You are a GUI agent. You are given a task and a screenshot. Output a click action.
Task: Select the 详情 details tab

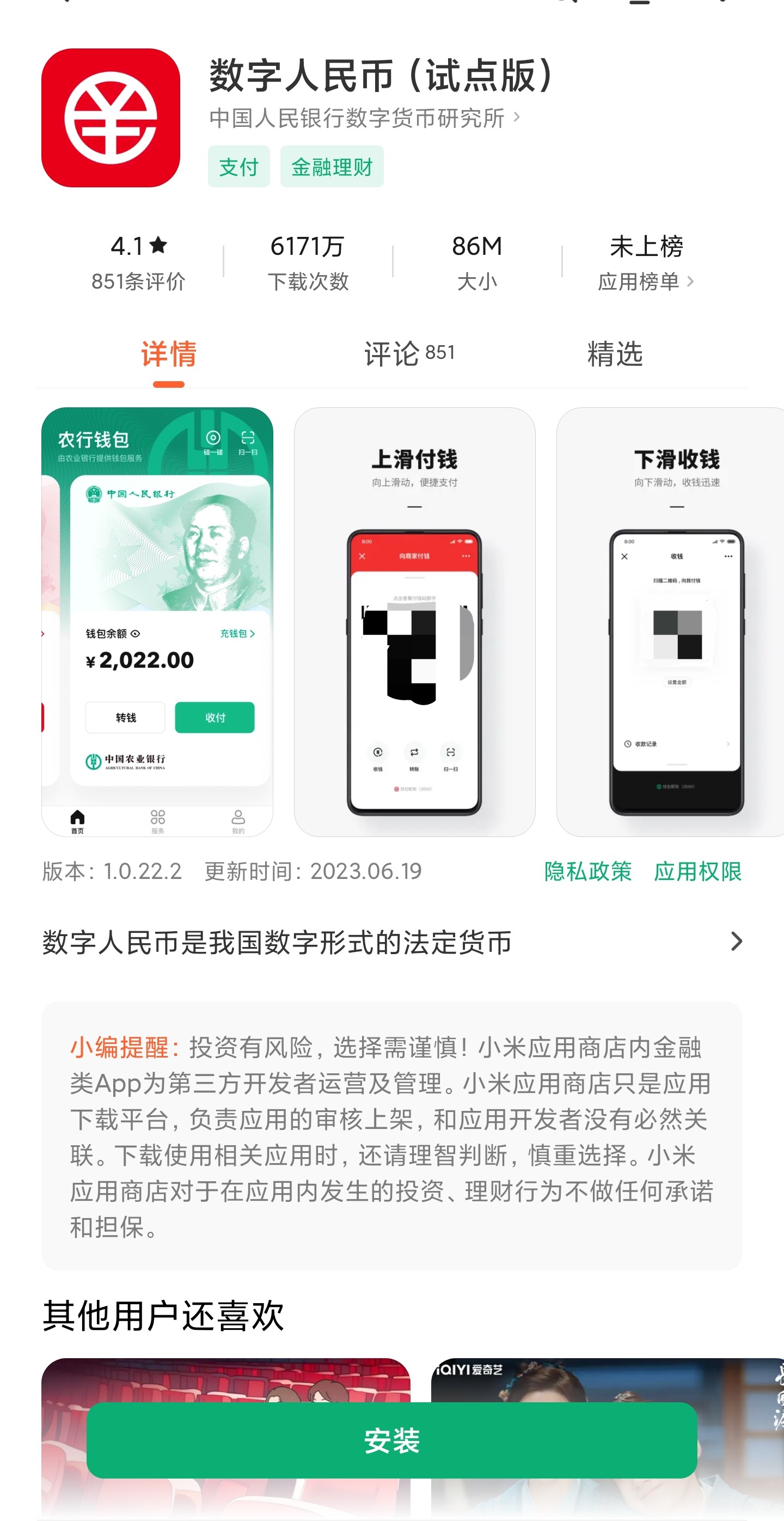[168, 353]
